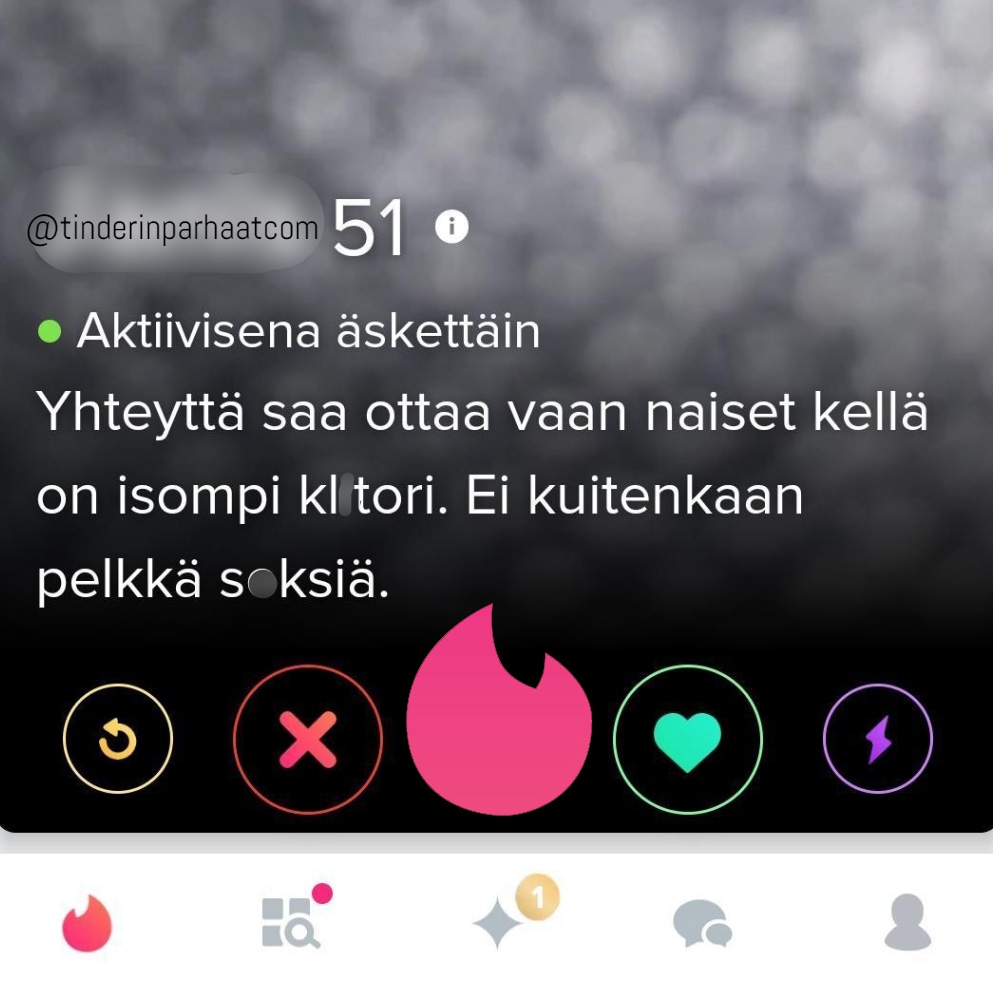The height and width of the screenshot is (993, 993).
Task: Open the gold sparkle likes tab
Action: (x=499, y=923)
